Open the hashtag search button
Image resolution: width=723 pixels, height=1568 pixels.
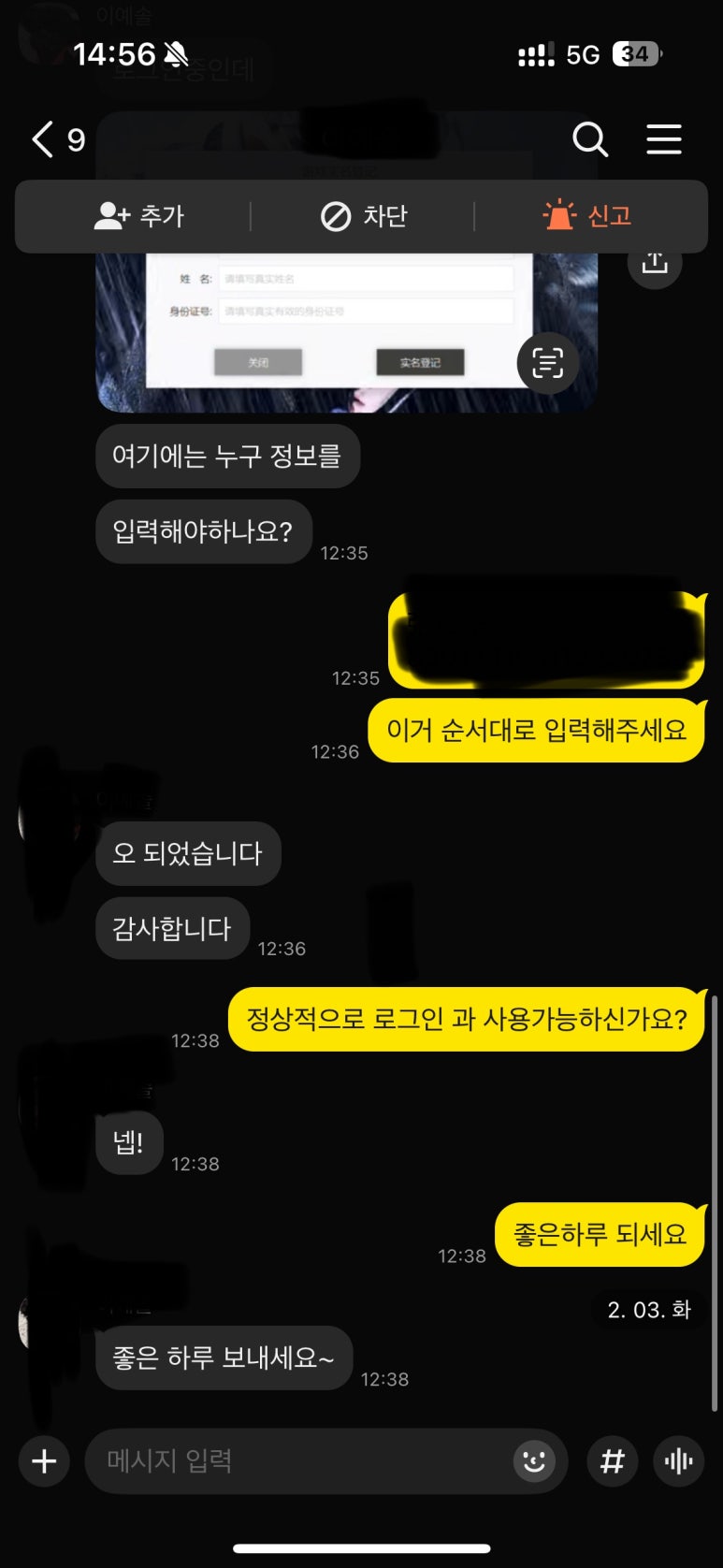[612, 1460]
